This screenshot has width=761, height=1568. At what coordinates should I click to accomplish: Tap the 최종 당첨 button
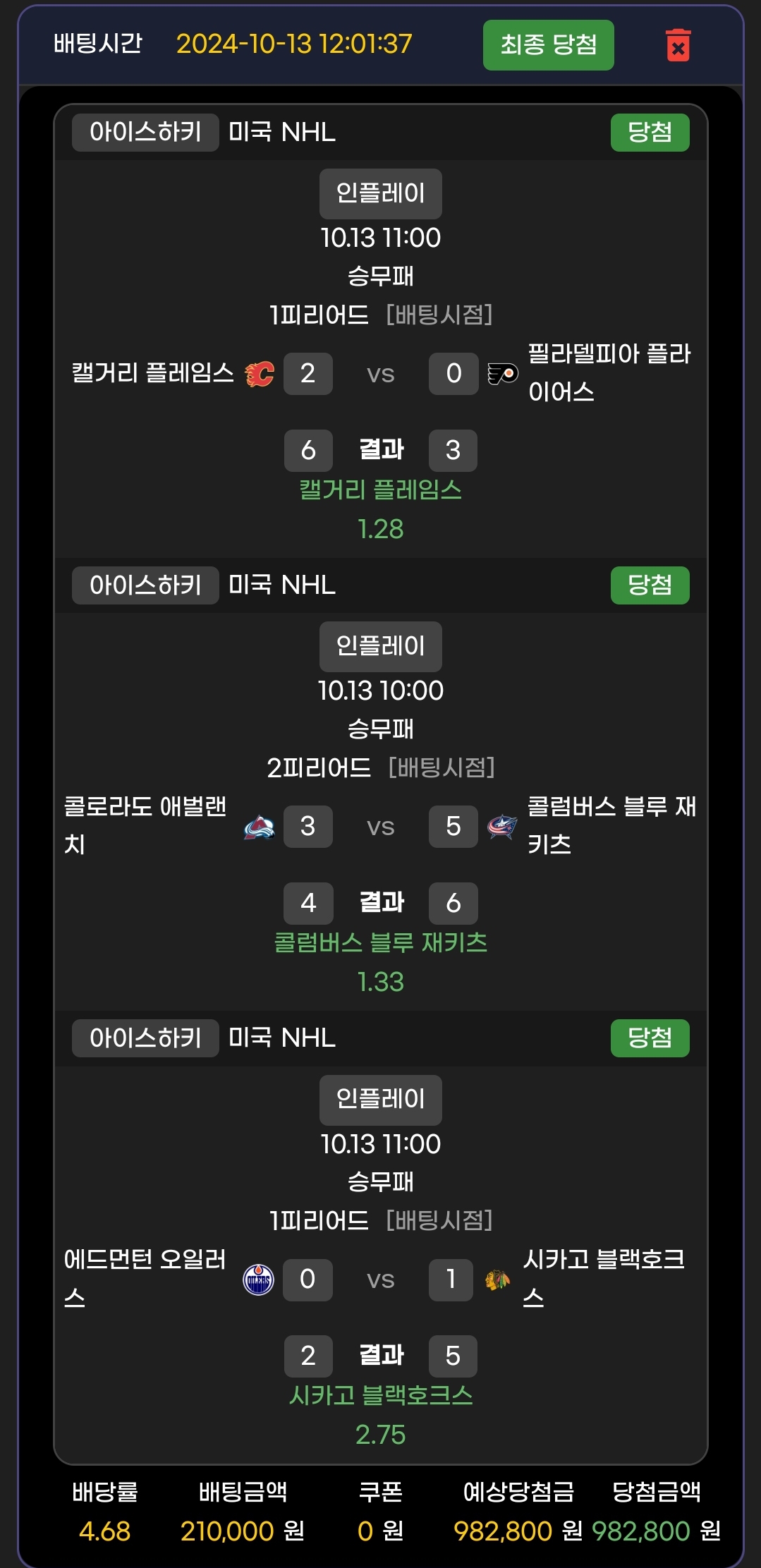click(x=548, y=45)
